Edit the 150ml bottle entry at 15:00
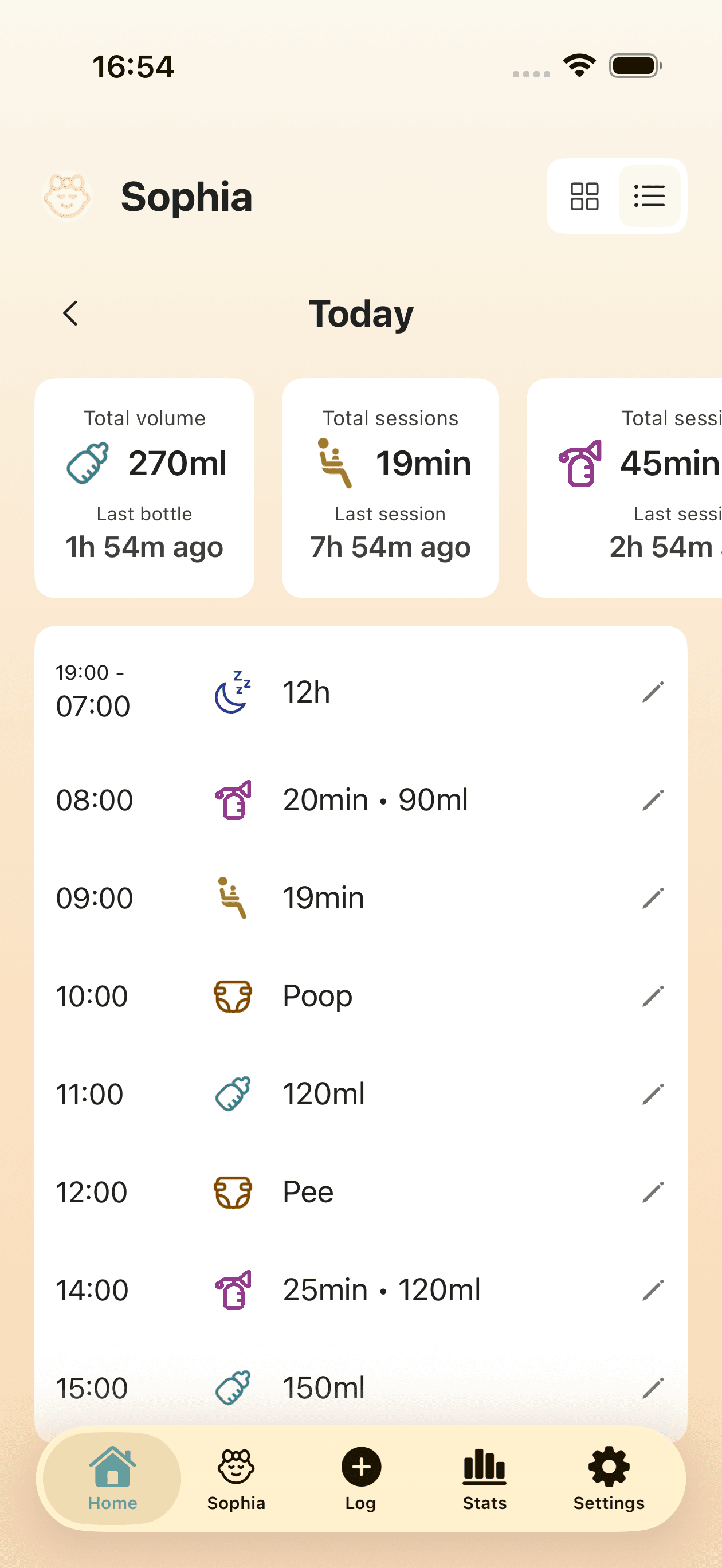 coord(653,1388)
